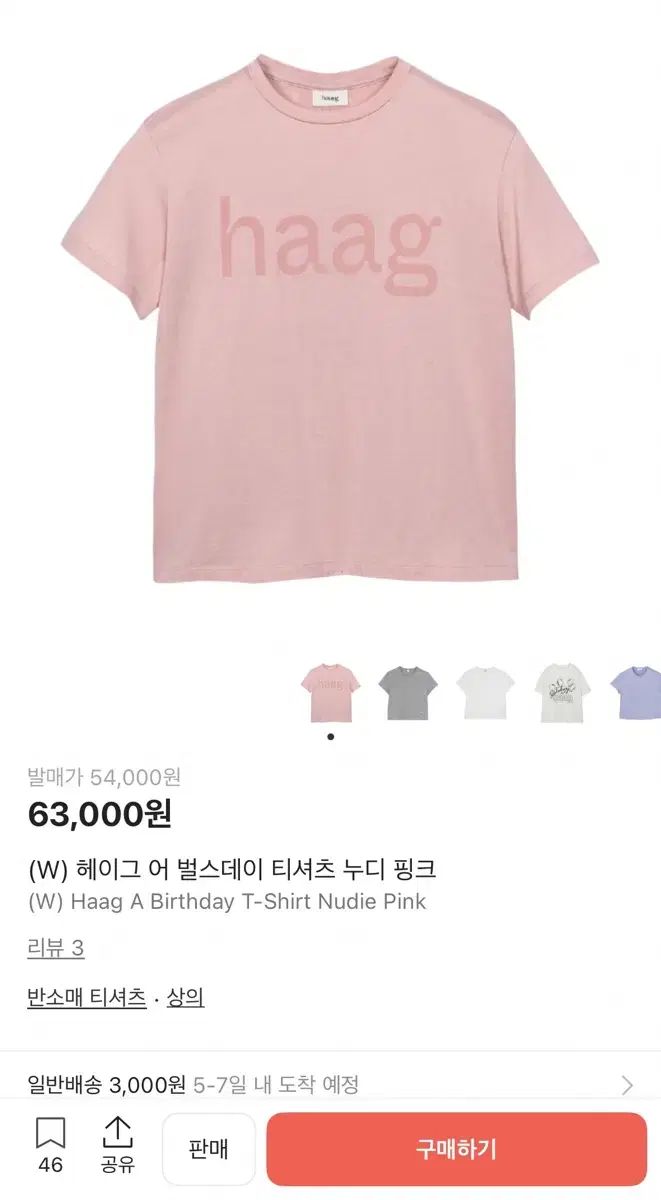Select the gray T-shirt thumbnail

[x=408, y=692]
